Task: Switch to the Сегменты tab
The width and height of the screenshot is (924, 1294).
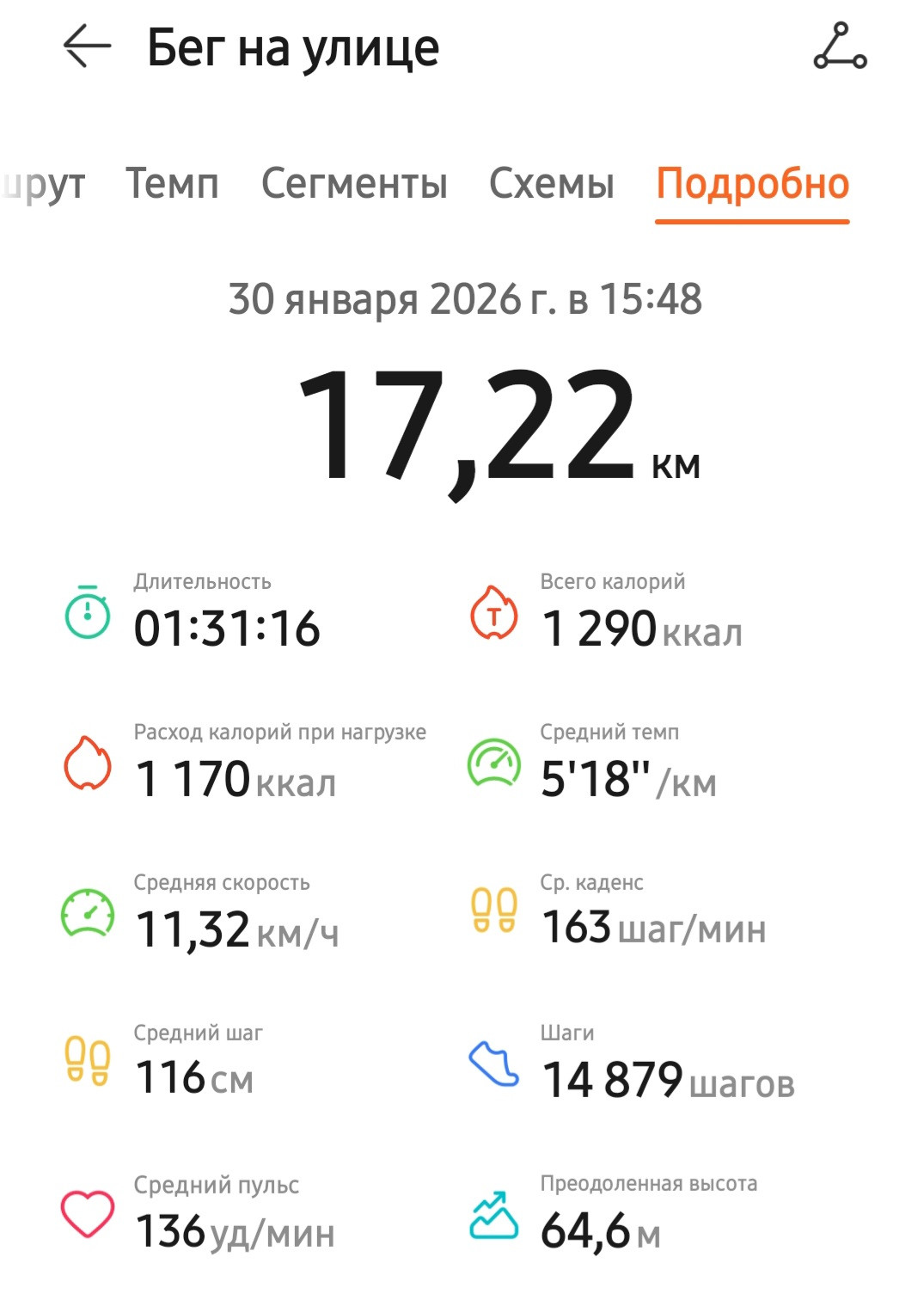Action: [x=354, y=183]
